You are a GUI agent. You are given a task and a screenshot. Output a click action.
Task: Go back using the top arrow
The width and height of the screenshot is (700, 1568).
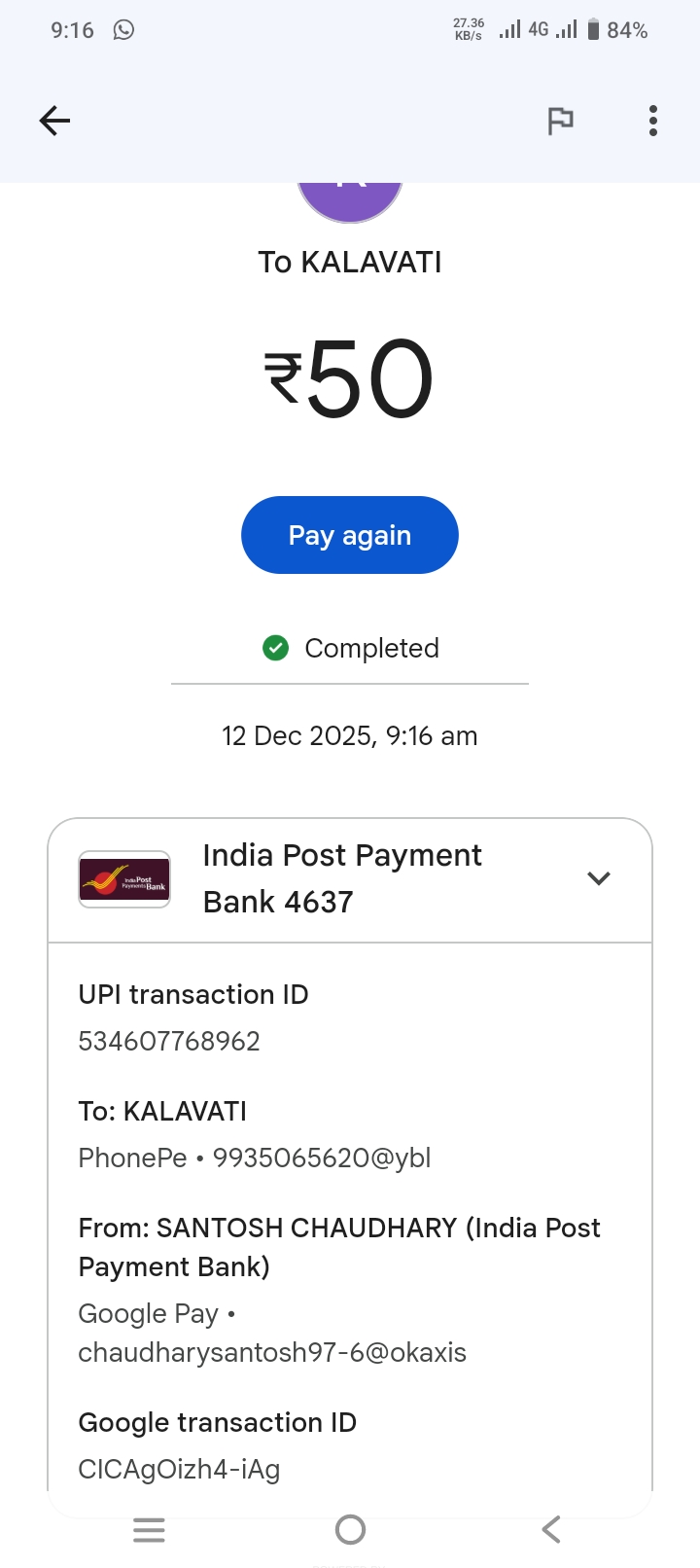[54, 121]
